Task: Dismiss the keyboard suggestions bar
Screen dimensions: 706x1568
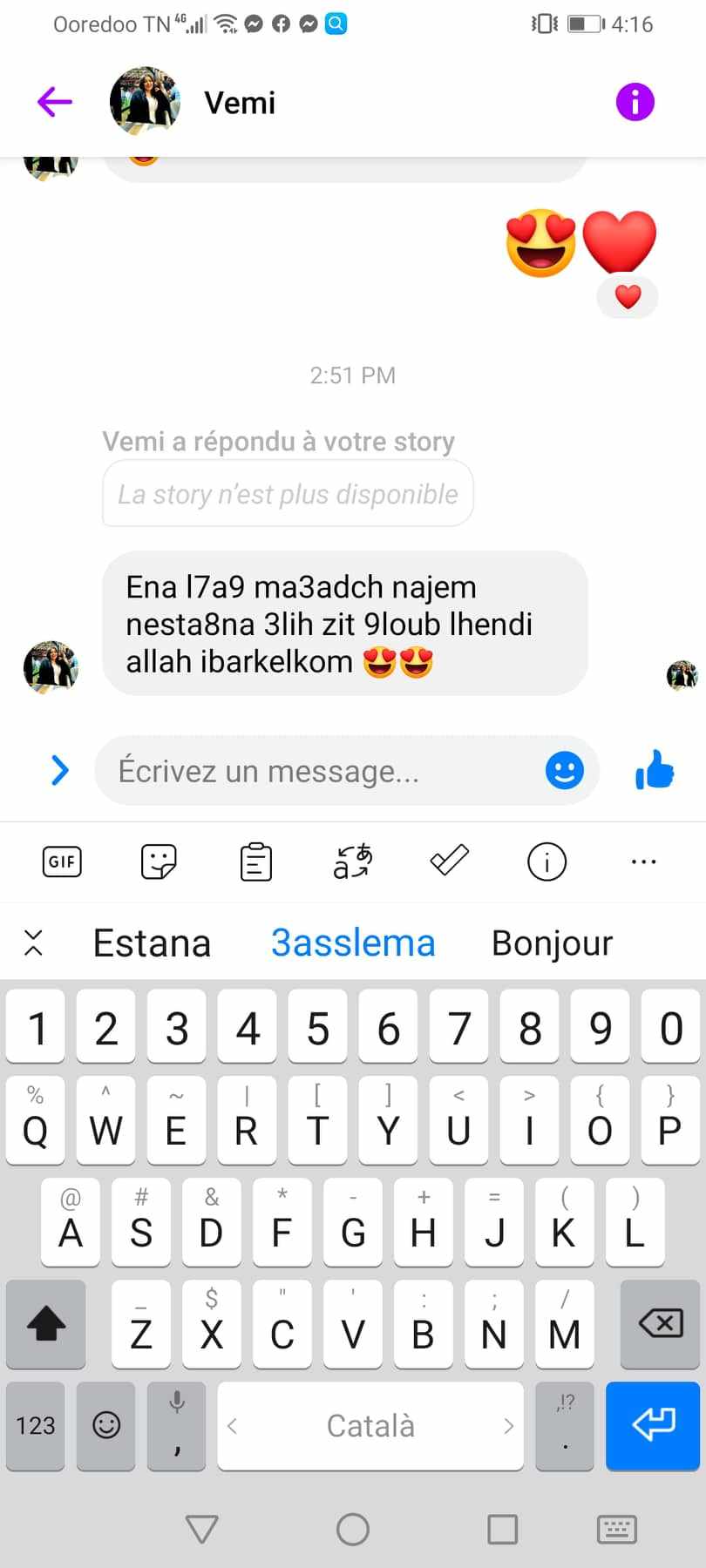Action: coord(33,943)
